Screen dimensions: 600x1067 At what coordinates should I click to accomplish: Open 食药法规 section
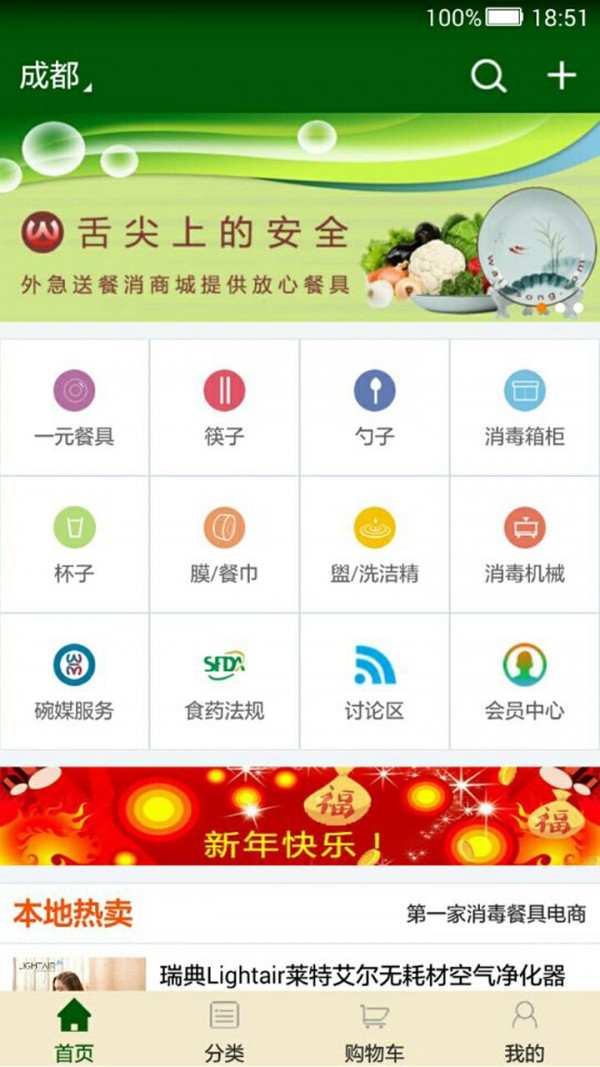[225, 682]
